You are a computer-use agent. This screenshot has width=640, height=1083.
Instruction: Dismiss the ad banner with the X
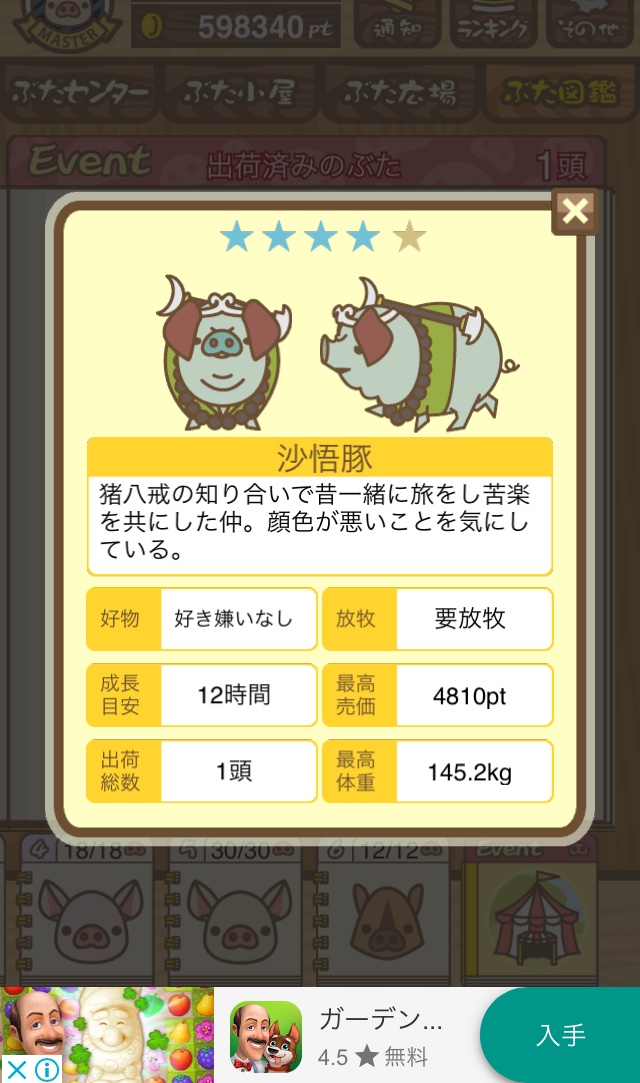click(x=16, y=1069)
